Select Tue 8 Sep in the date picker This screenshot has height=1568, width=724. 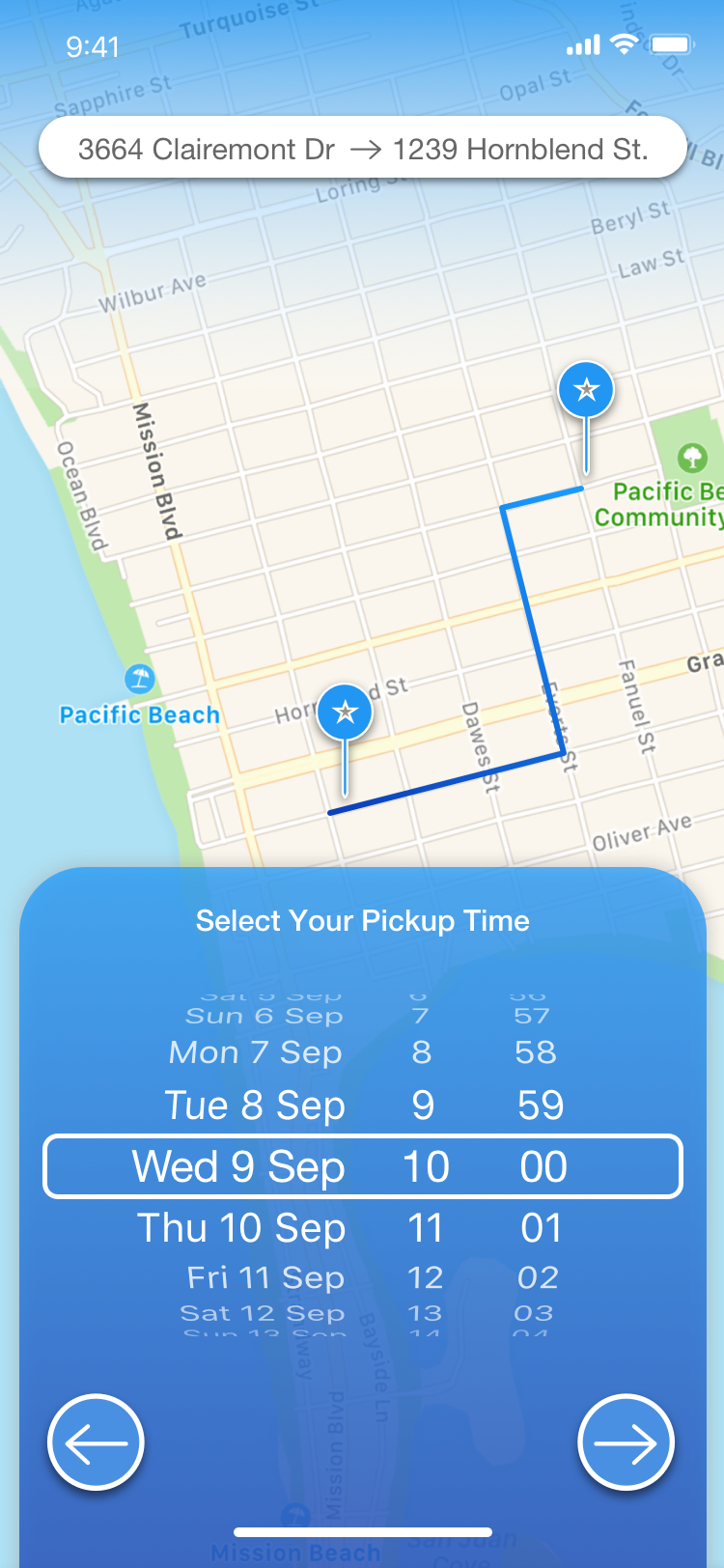[255, 1106]
